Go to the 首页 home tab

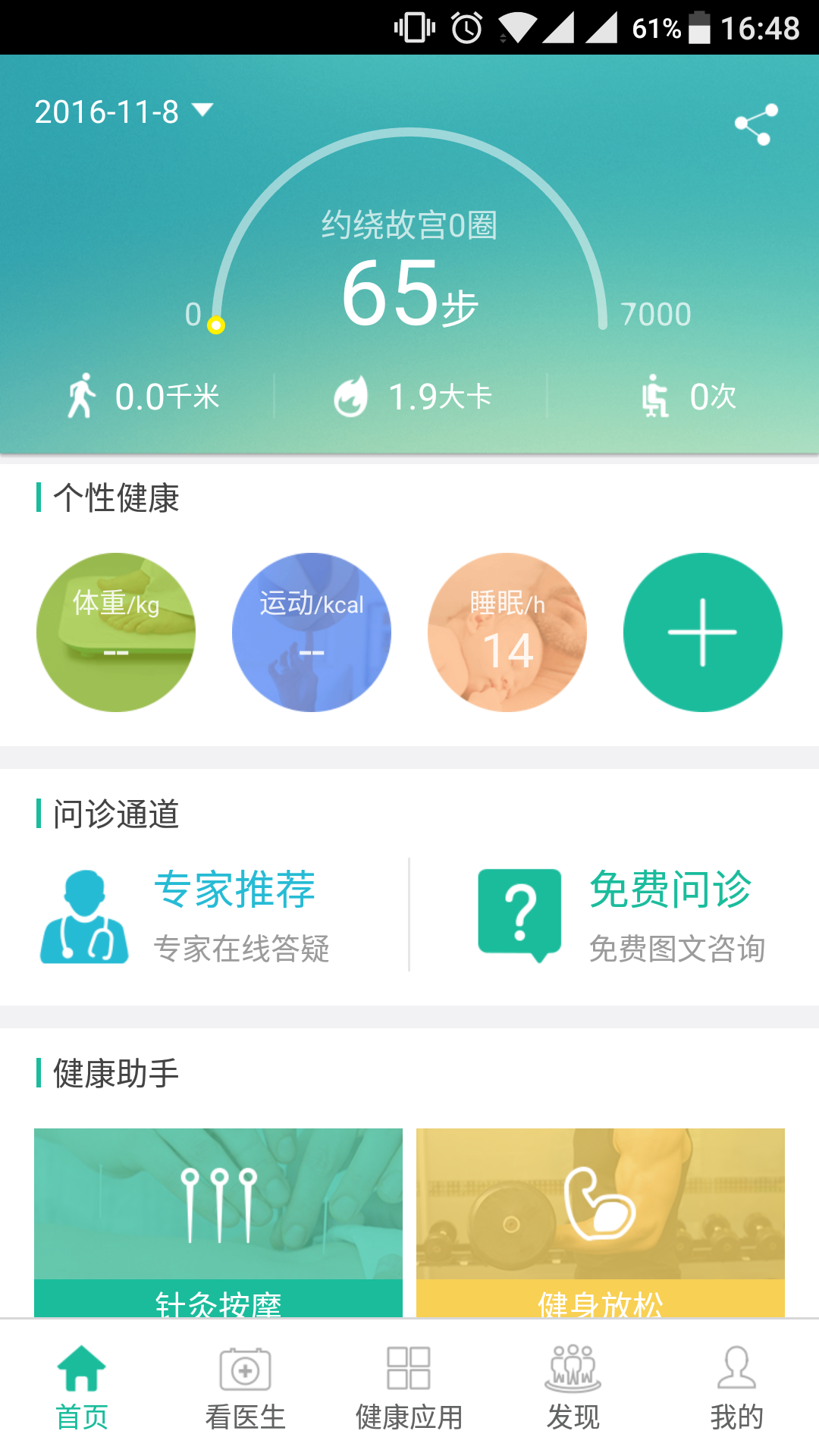click(x=82, y=1388)
